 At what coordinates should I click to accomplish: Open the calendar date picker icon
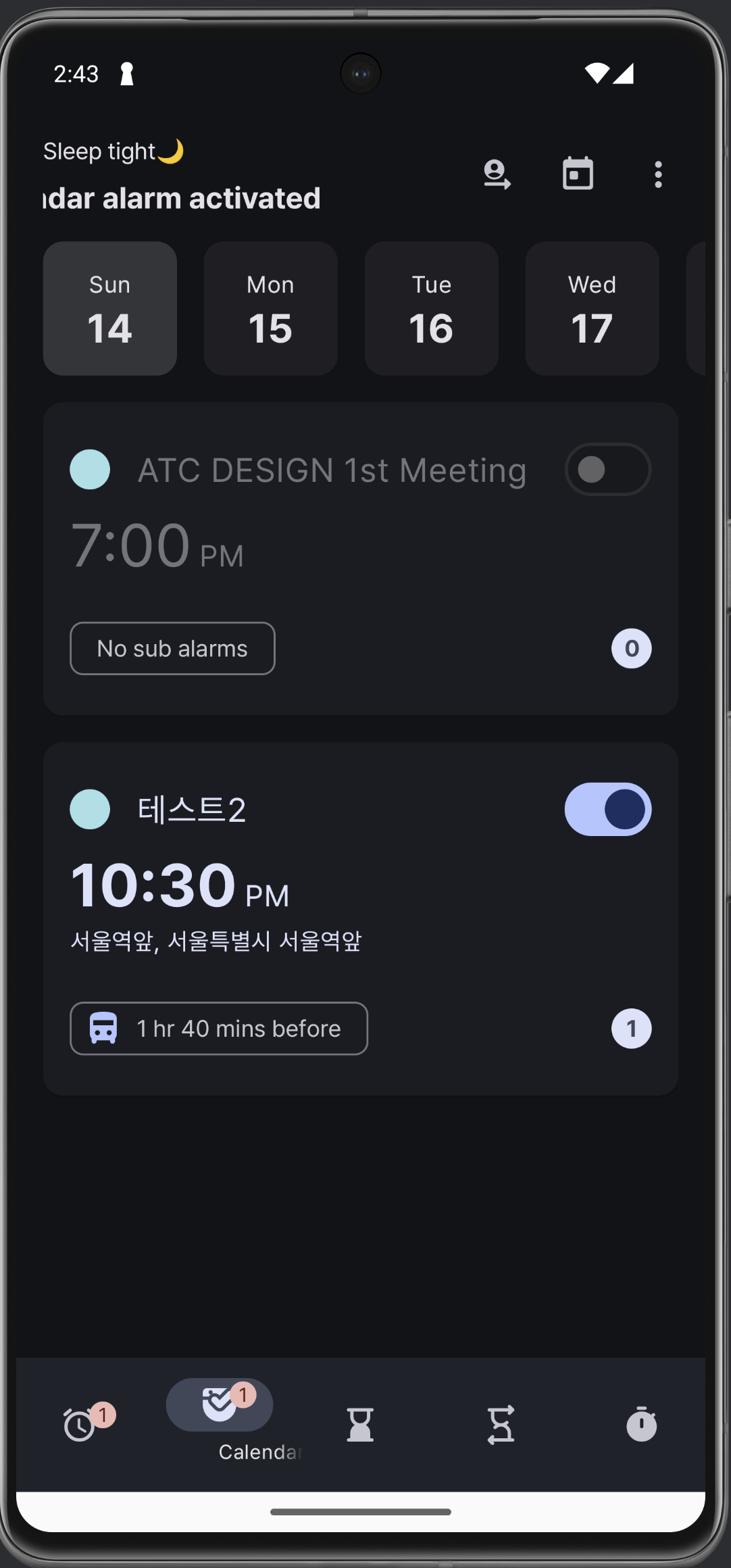[578, 174]
